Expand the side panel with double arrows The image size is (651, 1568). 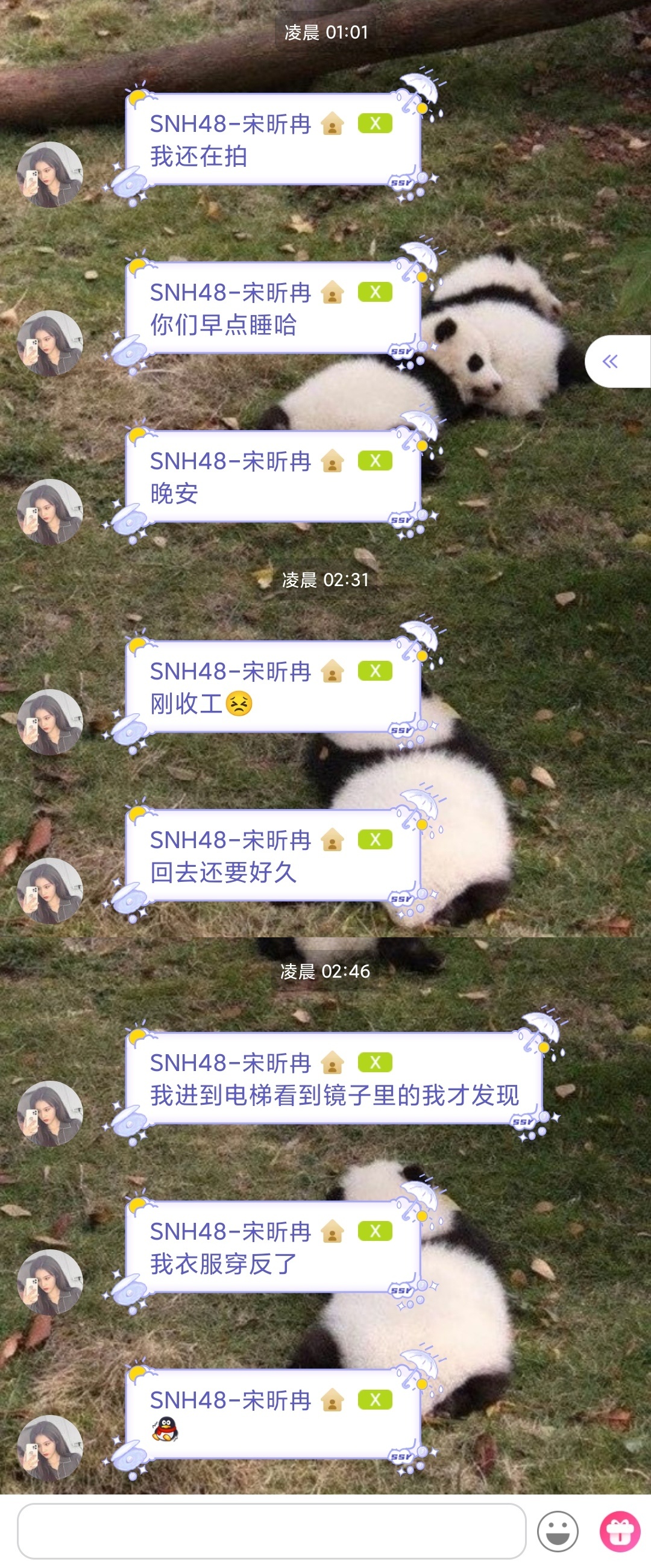tap(610, 361)
